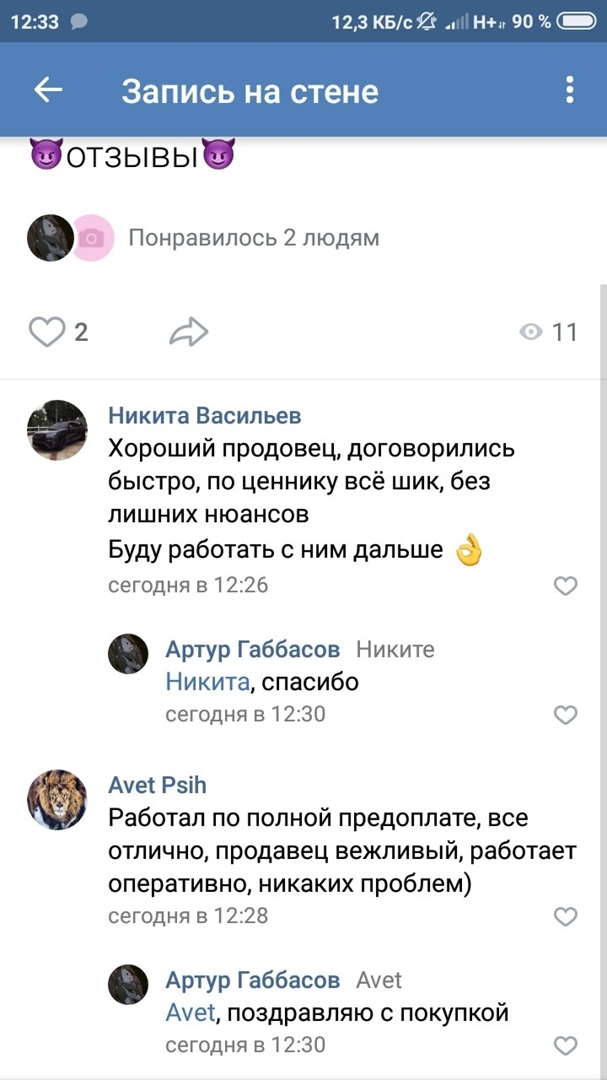Open Никита Васильев's profile from his name
The height and width of the screenshot is (1080, 607).
tap(204, 416)
